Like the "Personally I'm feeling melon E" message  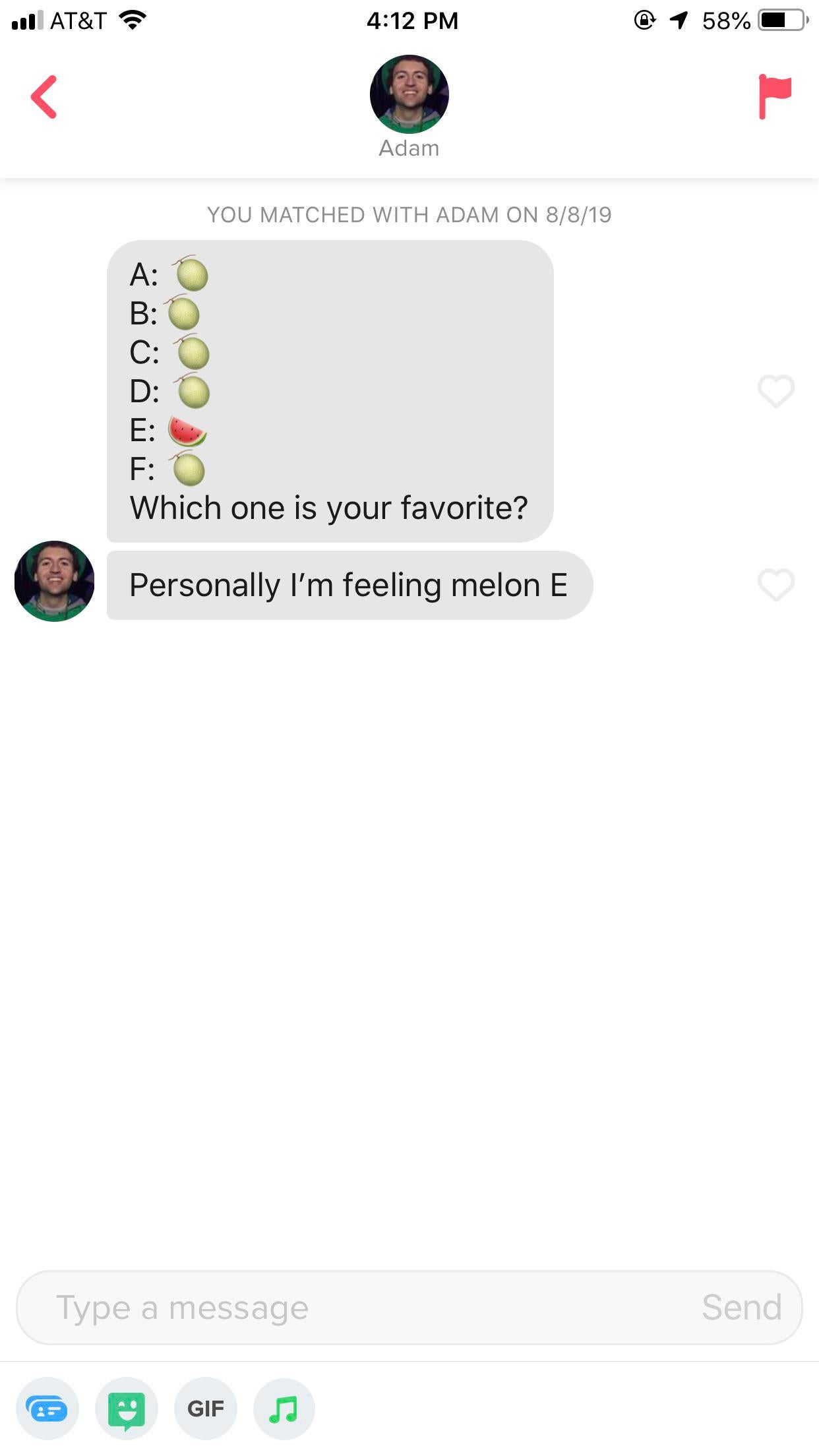click(x=775, y=585)
